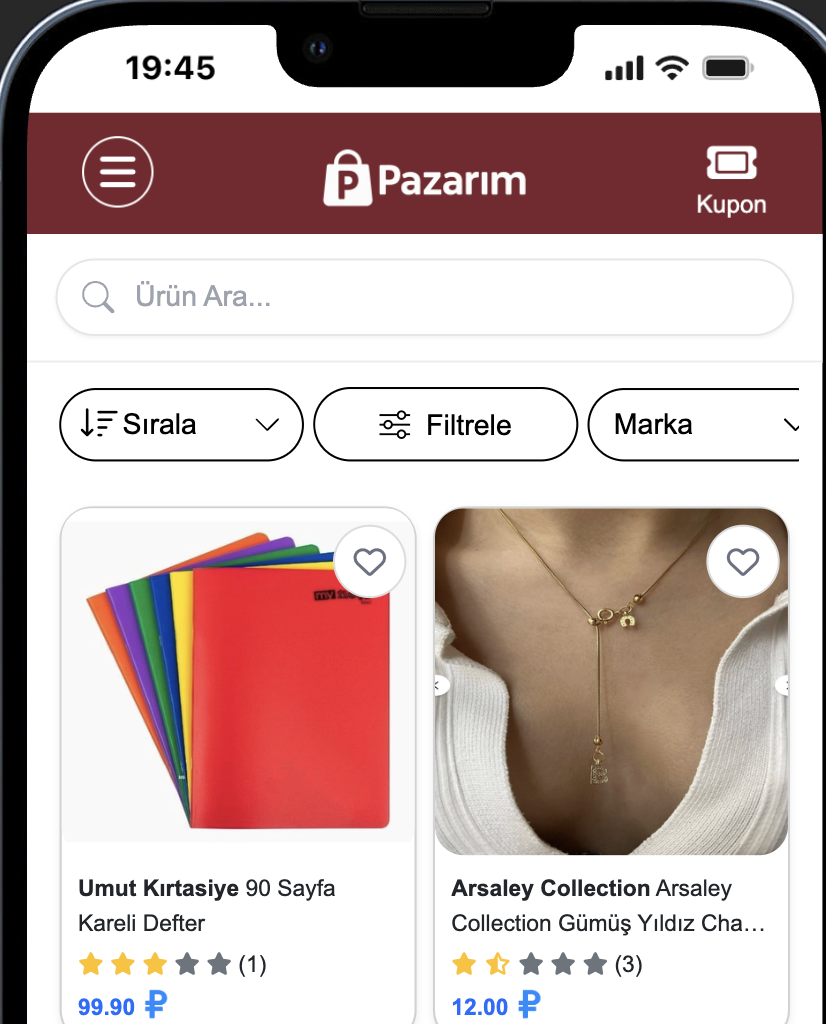
Task: Show next photo of the Arsaley necklace
Action: (x=782, y=685)
